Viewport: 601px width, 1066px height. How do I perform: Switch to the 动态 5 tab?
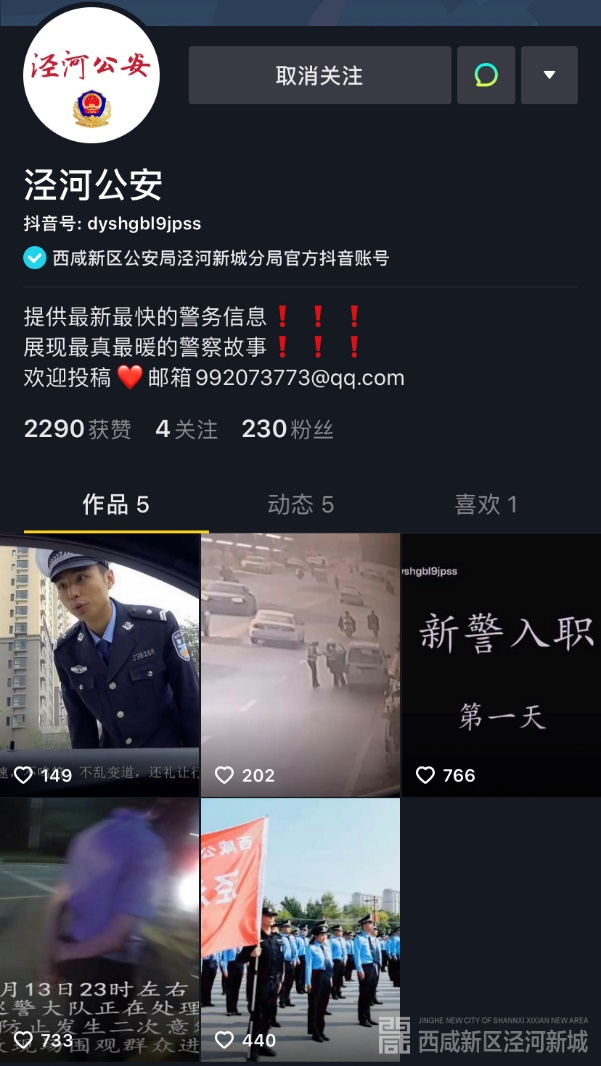(300, 505)
